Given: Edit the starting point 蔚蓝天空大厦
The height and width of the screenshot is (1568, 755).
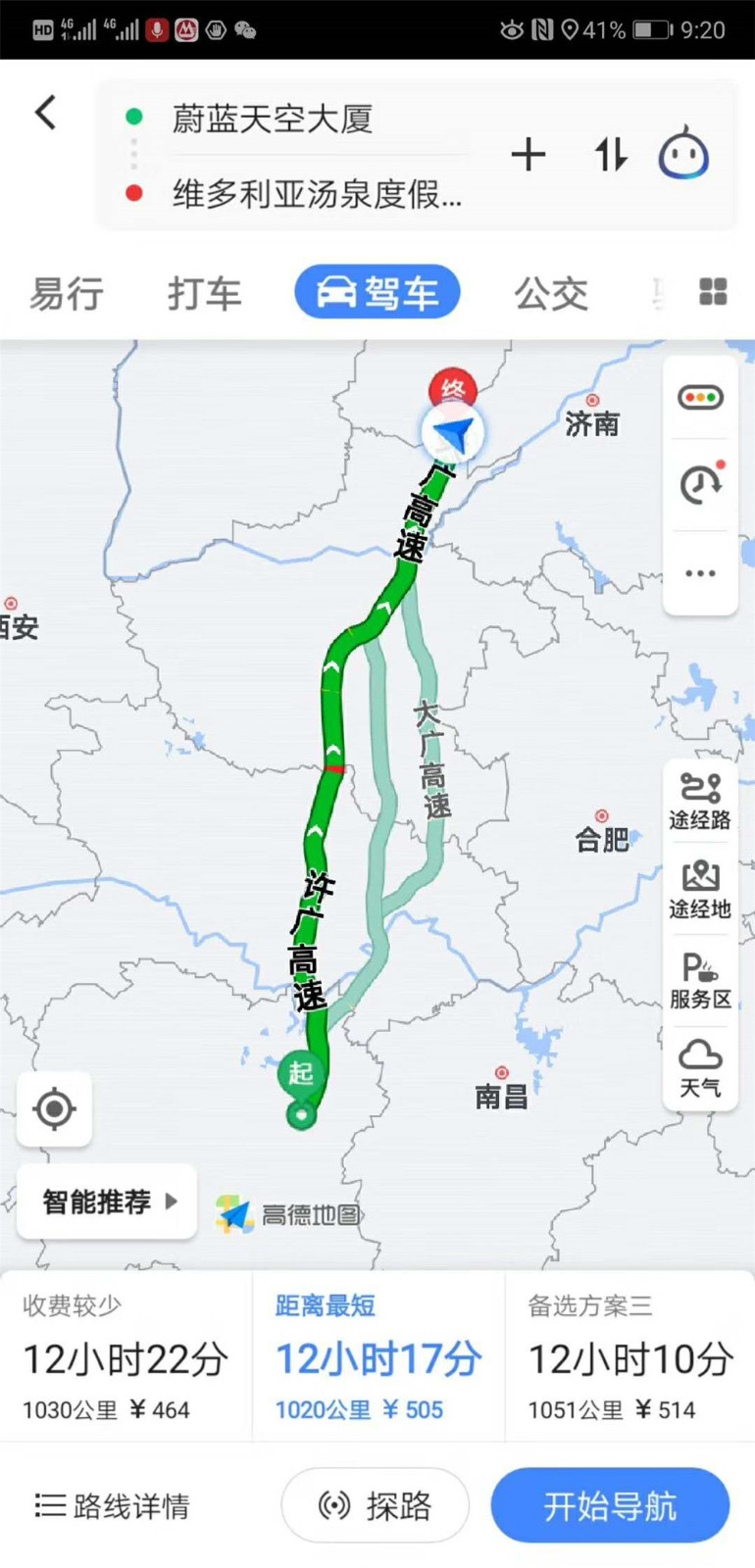Looking at the screenshot, I should click(273, 119).
